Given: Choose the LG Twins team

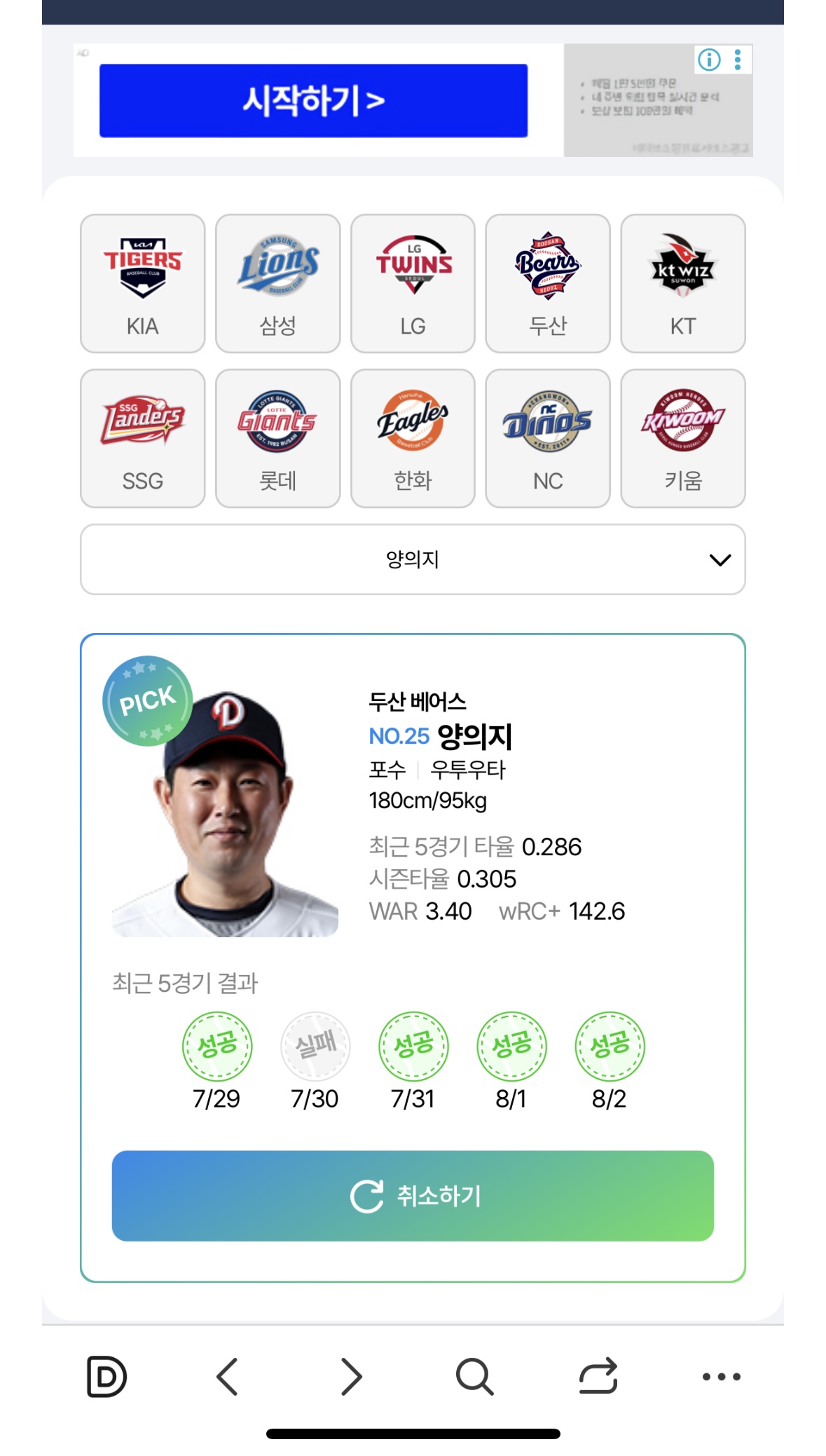Looking at the screenshot, I should (413, 283).
